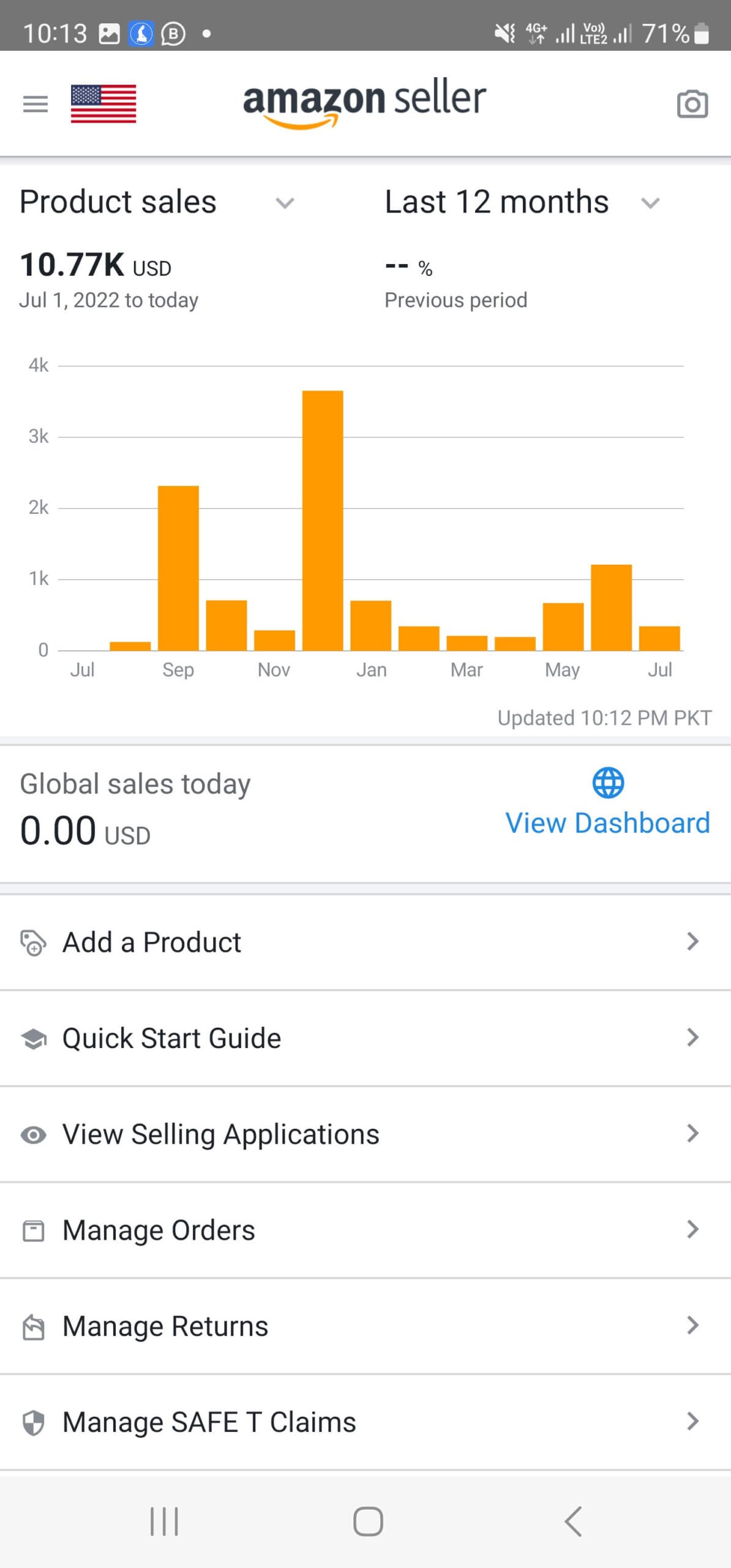Open View Dashboard link
This screenshot has width=731, height=1568.
click(608, 802)
